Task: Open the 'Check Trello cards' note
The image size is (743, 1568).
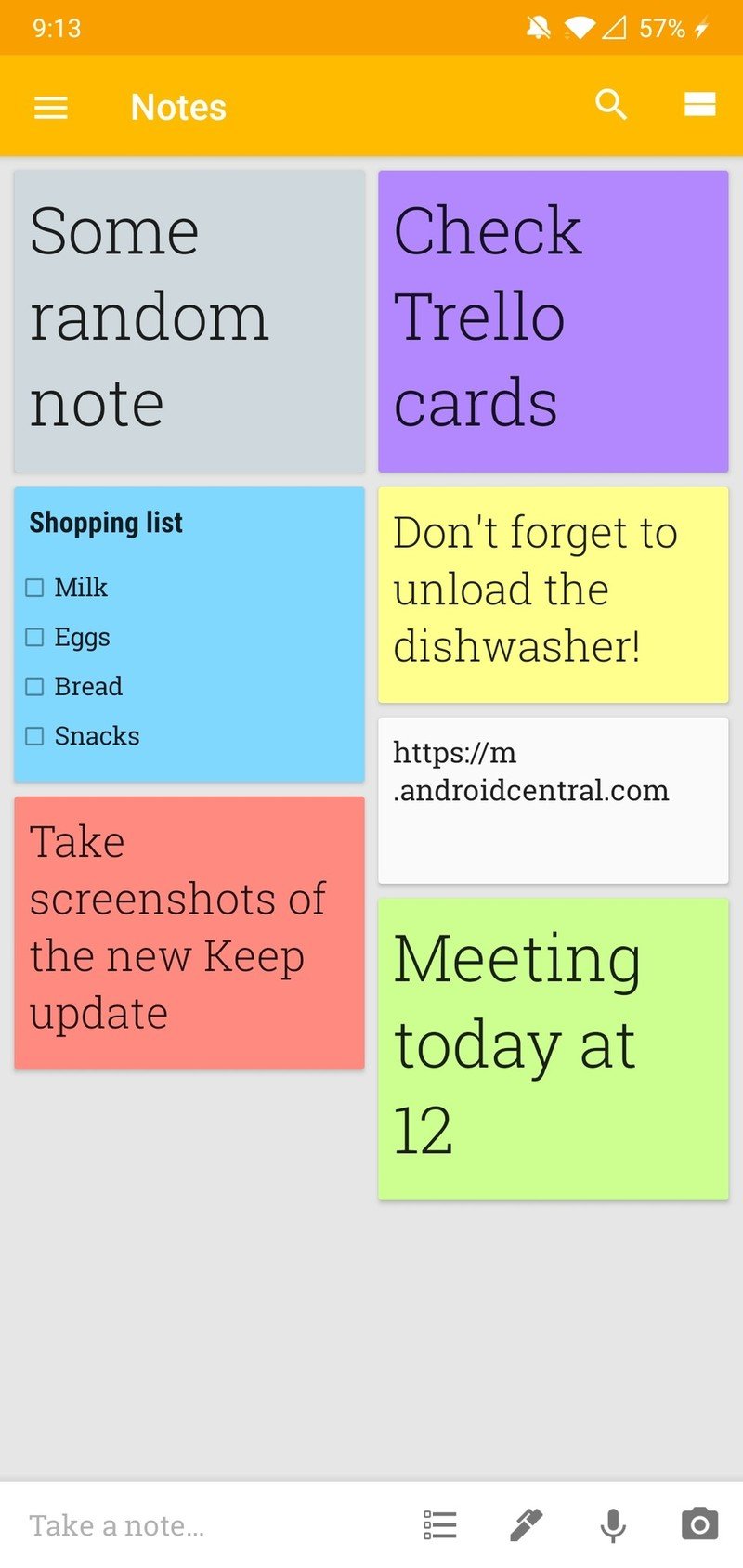Action: (553, 320)
